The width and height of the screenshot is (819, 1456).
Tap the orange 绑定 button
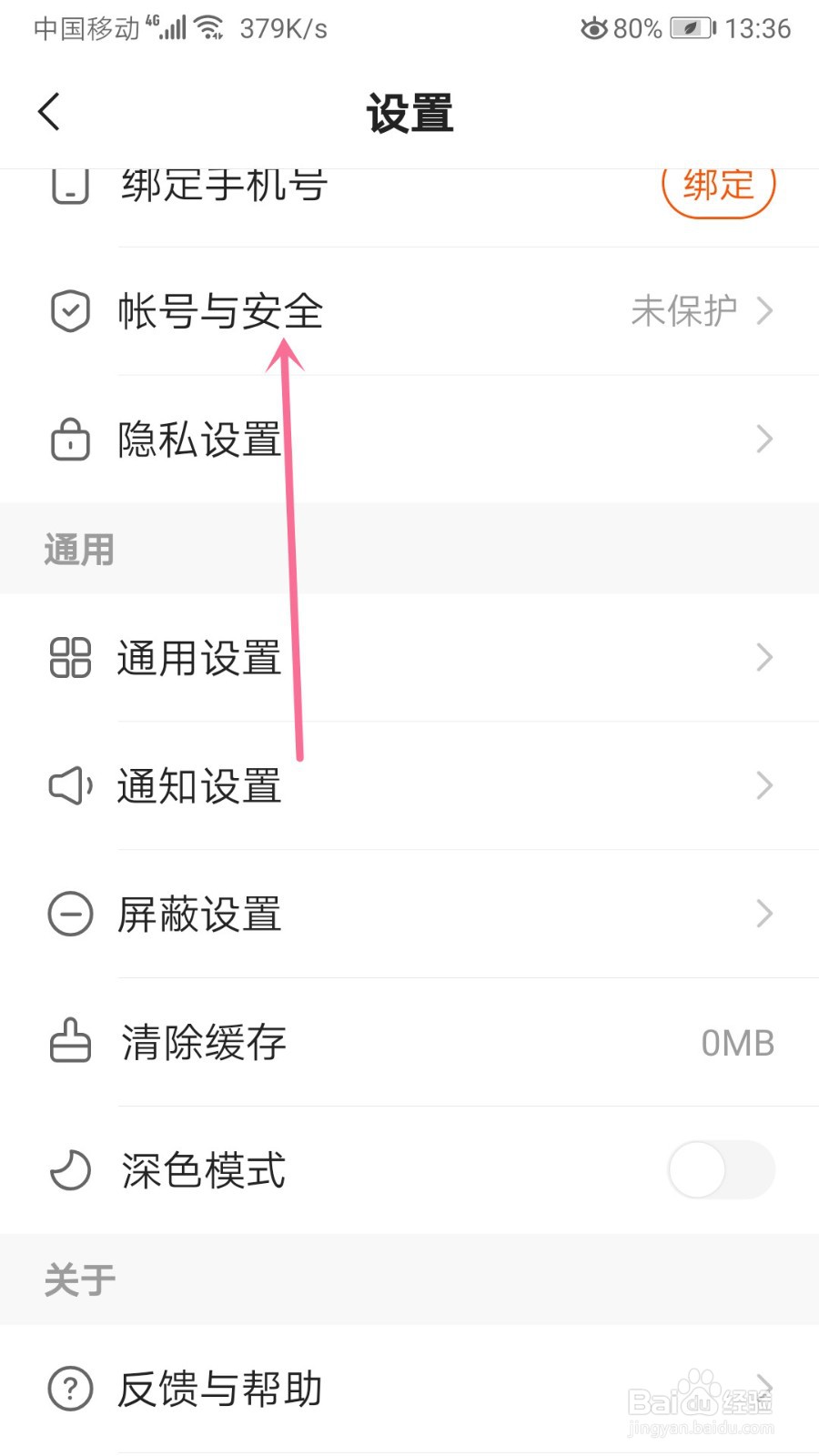click(x=719, y=185)
